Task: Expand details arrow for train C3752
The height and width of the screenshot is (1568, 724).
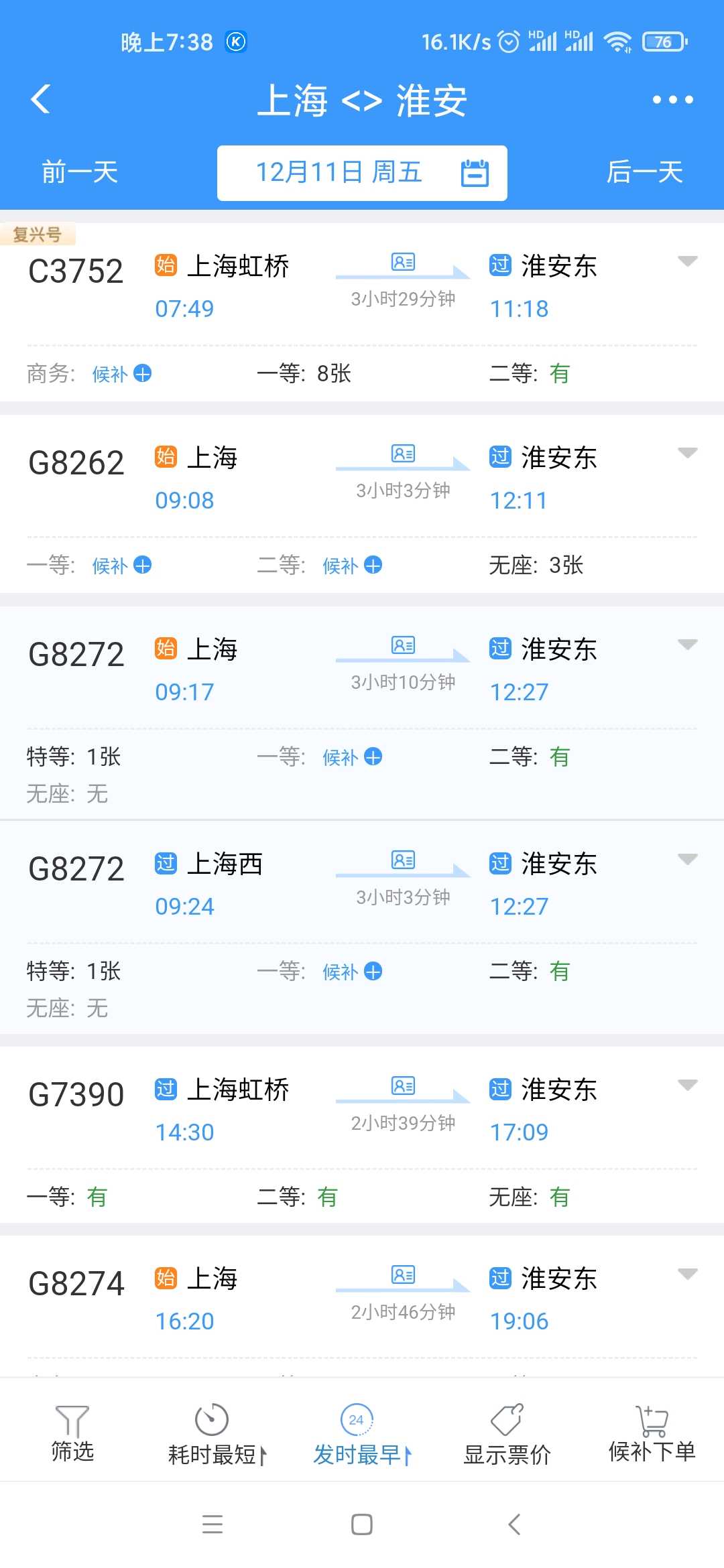Action: coord(687,261)
